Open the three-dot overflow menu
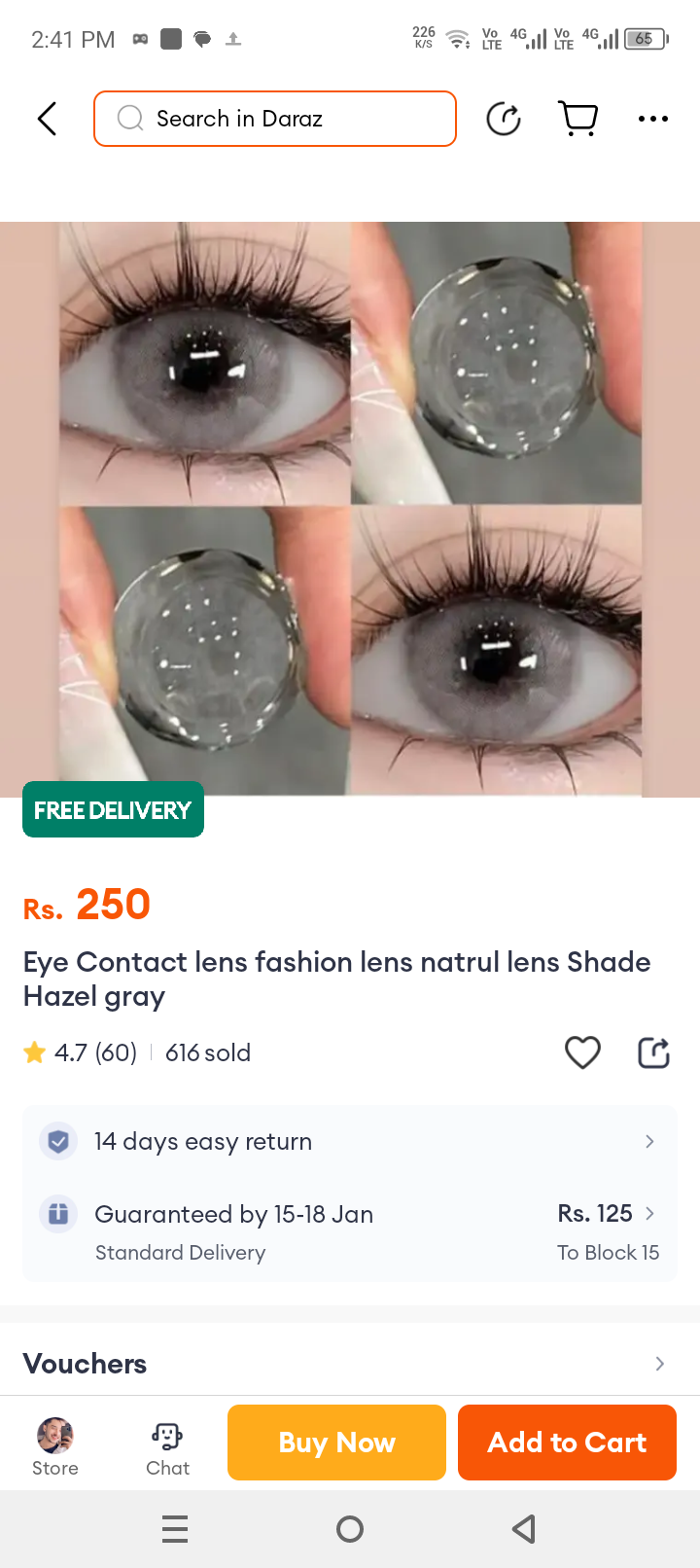The image size is (700, 1568). 652,119
